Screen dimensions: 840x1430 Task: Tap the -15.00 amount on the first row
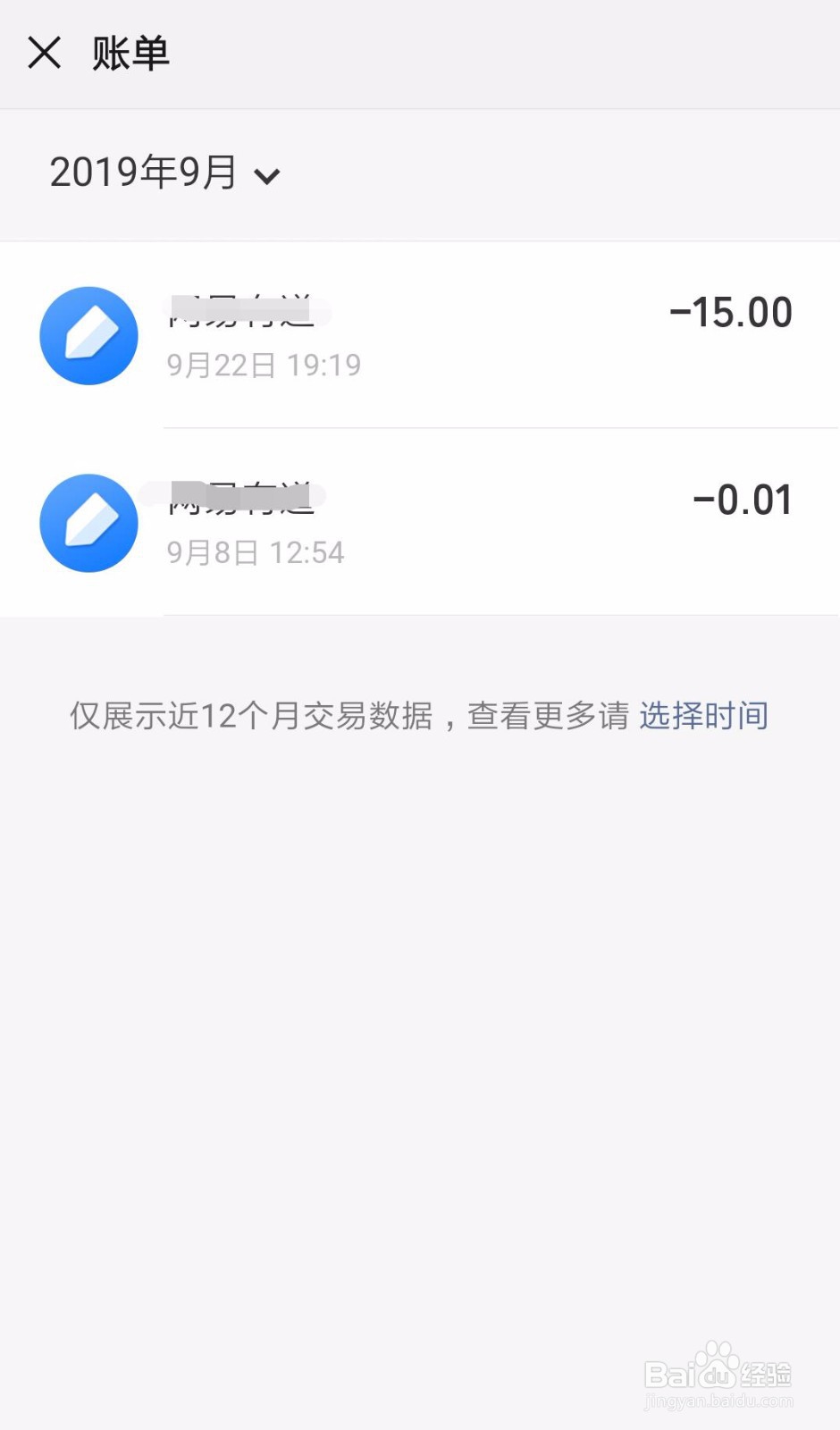pyautogui.click(x=729, y=311)
